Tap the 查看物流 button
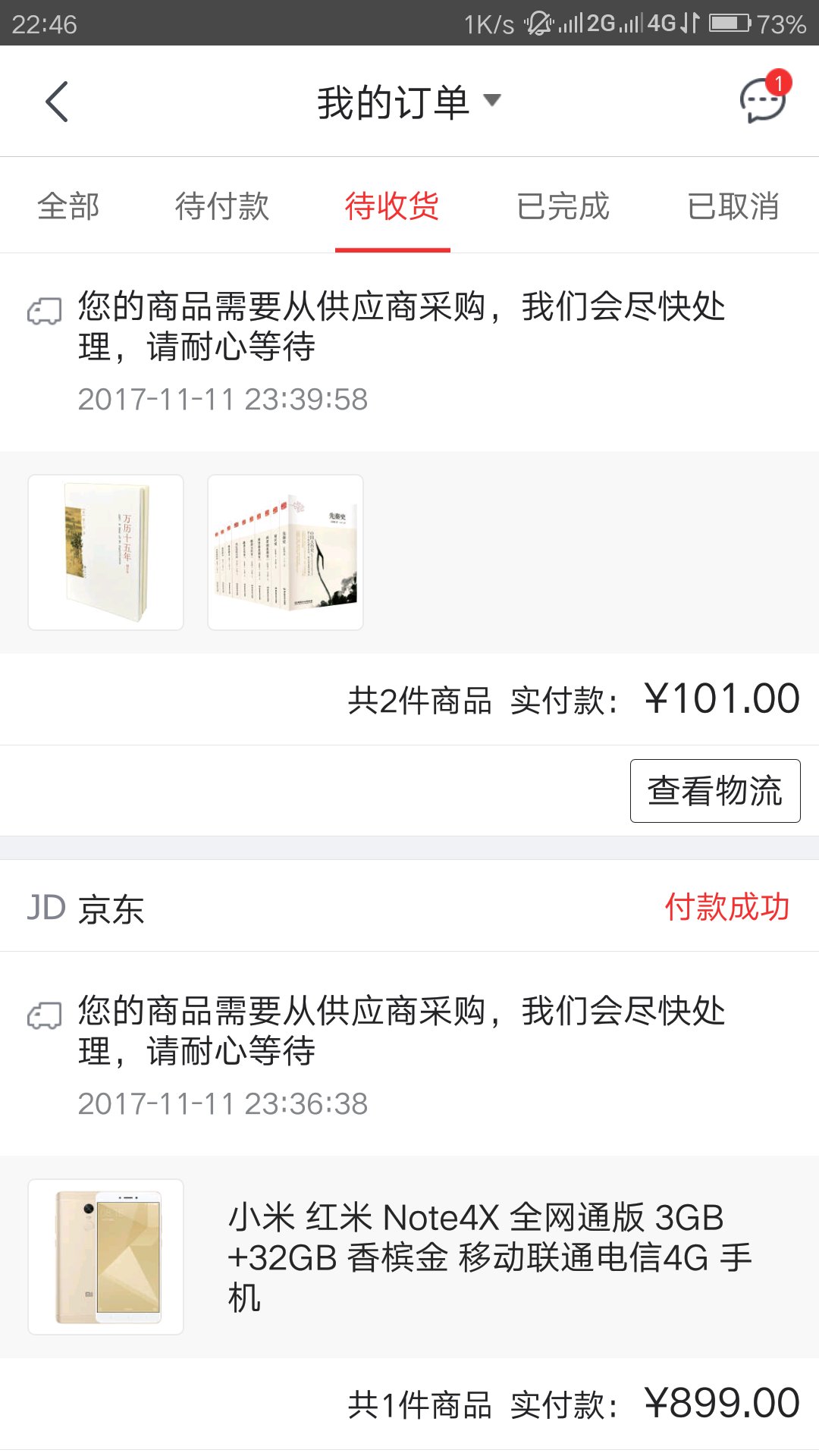 coord(714,791)
